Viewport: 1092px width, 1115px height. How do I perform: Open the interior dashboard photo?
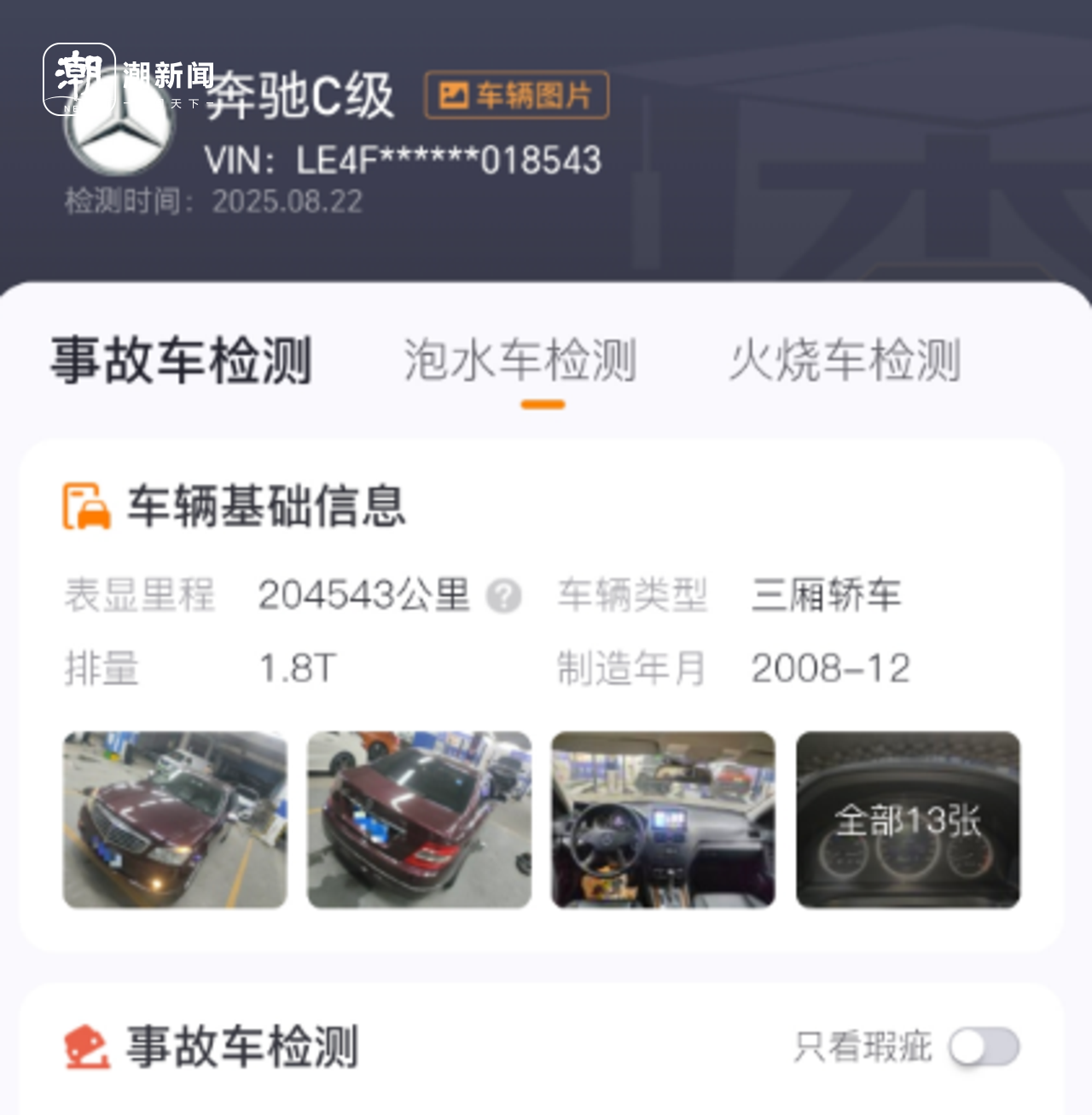(663, 819)
